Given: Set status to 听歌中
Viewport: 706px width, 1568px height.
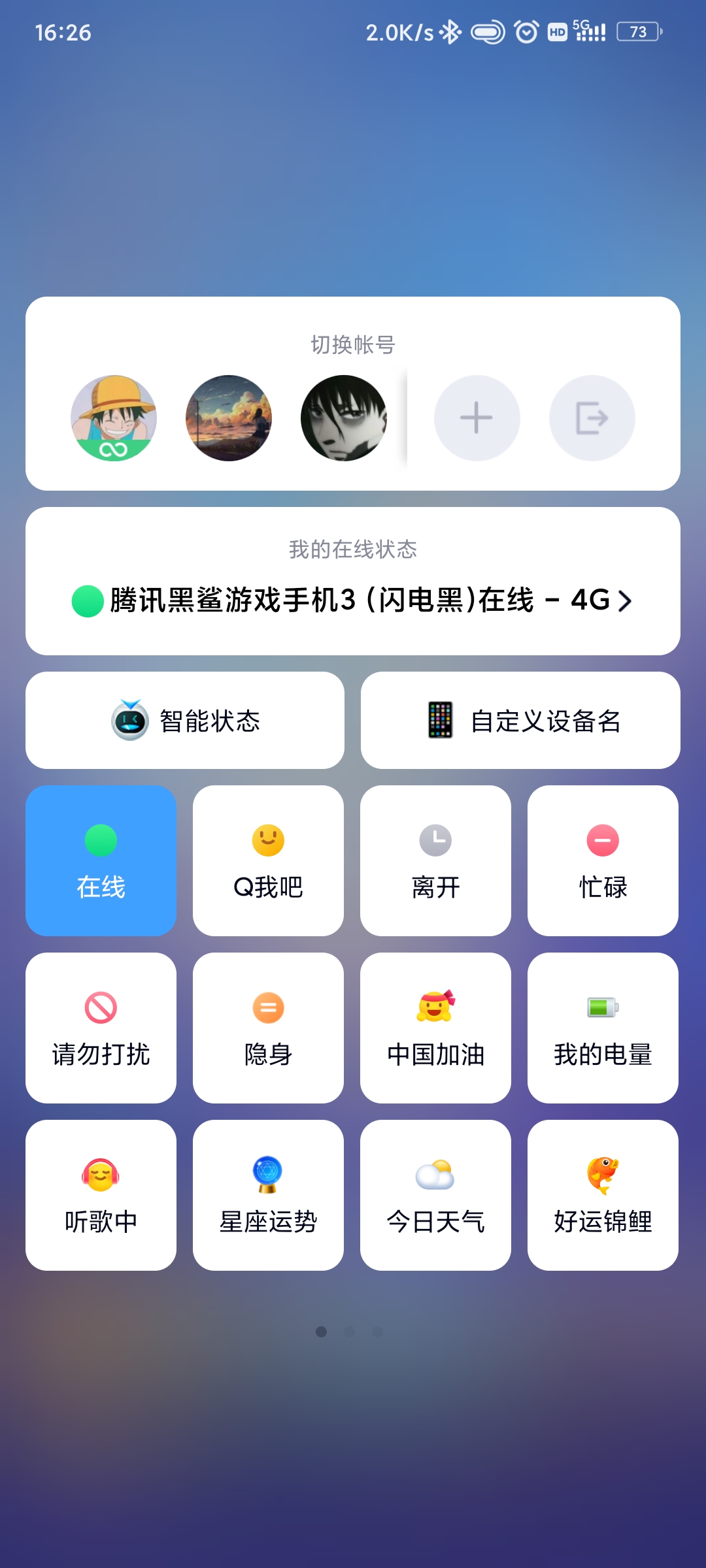Looking at the screenshot, I should point(101,1195).
